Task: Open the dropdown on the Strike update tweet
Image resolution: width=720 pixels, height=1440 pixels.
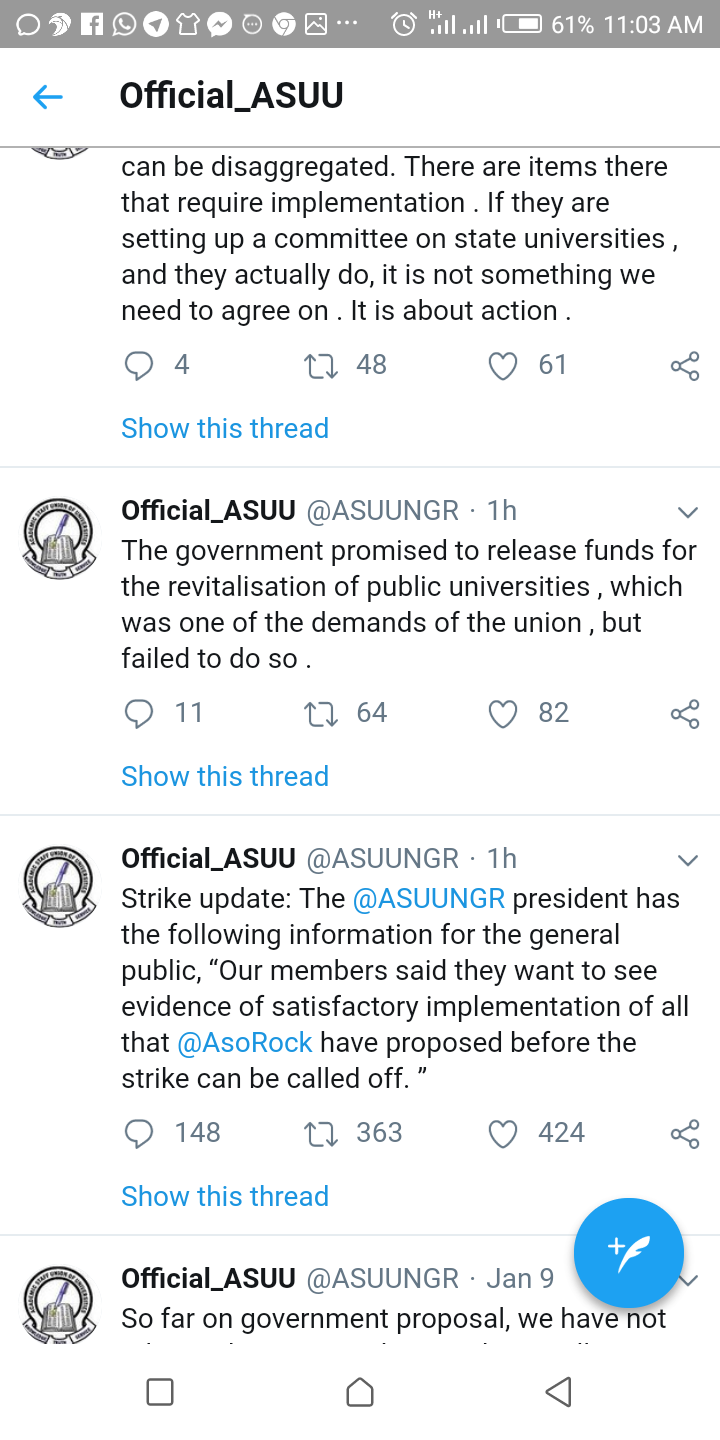Action: click(x=687, y=861)
